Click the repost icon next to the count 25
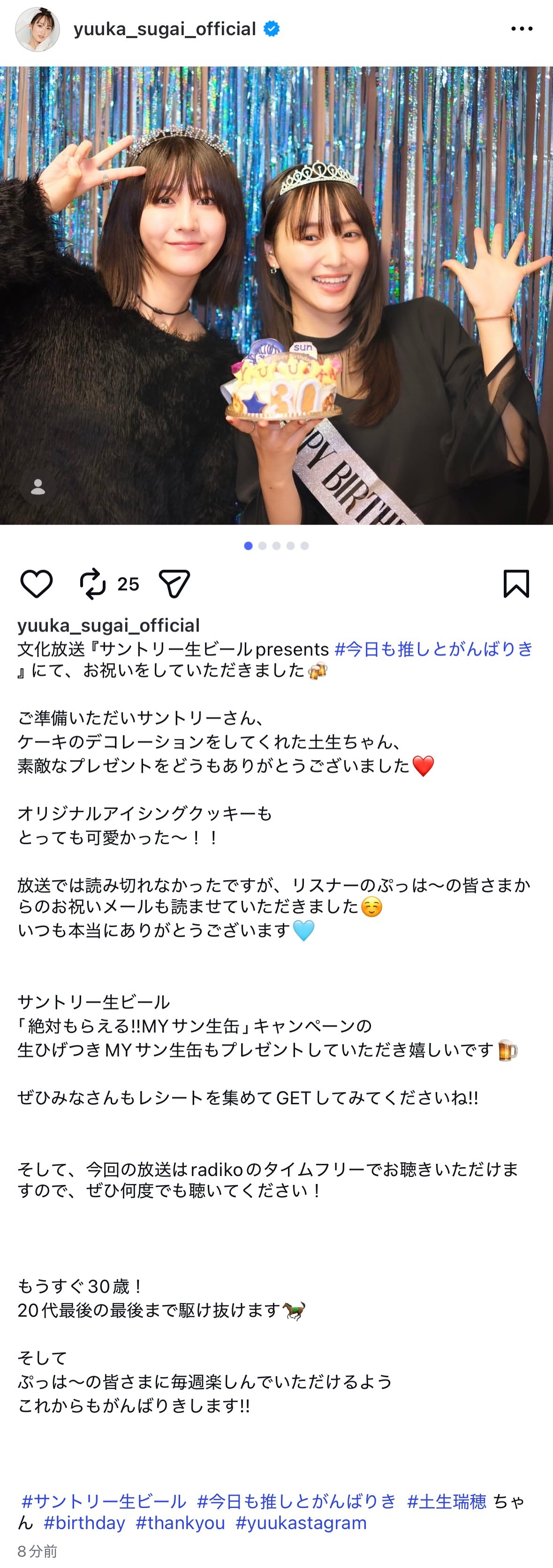Image resolution: width=553 pixels, height=1568 pixels. (x=92, y=584)
